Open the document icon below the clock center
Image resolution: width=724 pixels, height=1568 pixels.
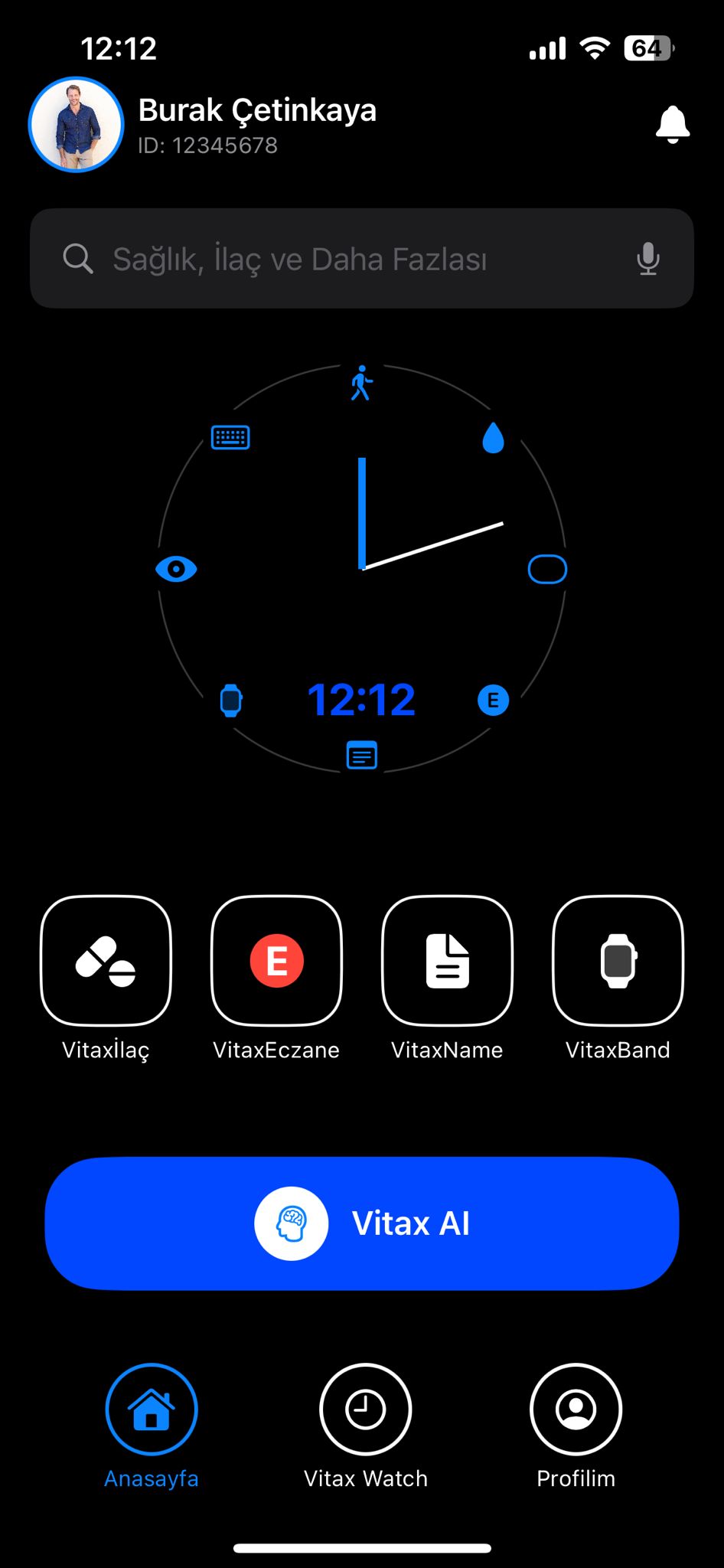pos(361,756)
